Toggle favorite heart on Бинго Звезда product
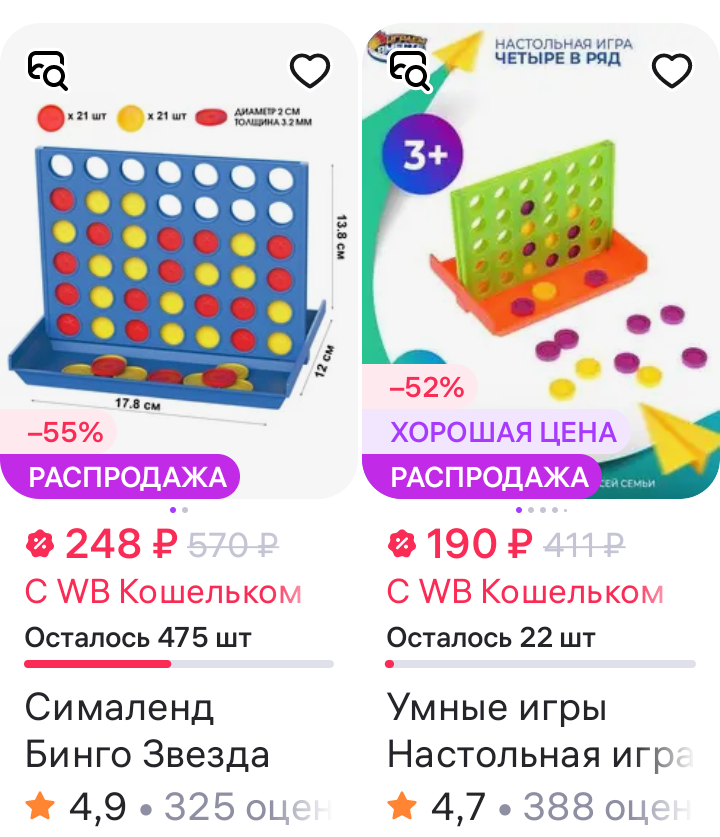The width and height of the screenshot is (720, 837). click(309, 70)
